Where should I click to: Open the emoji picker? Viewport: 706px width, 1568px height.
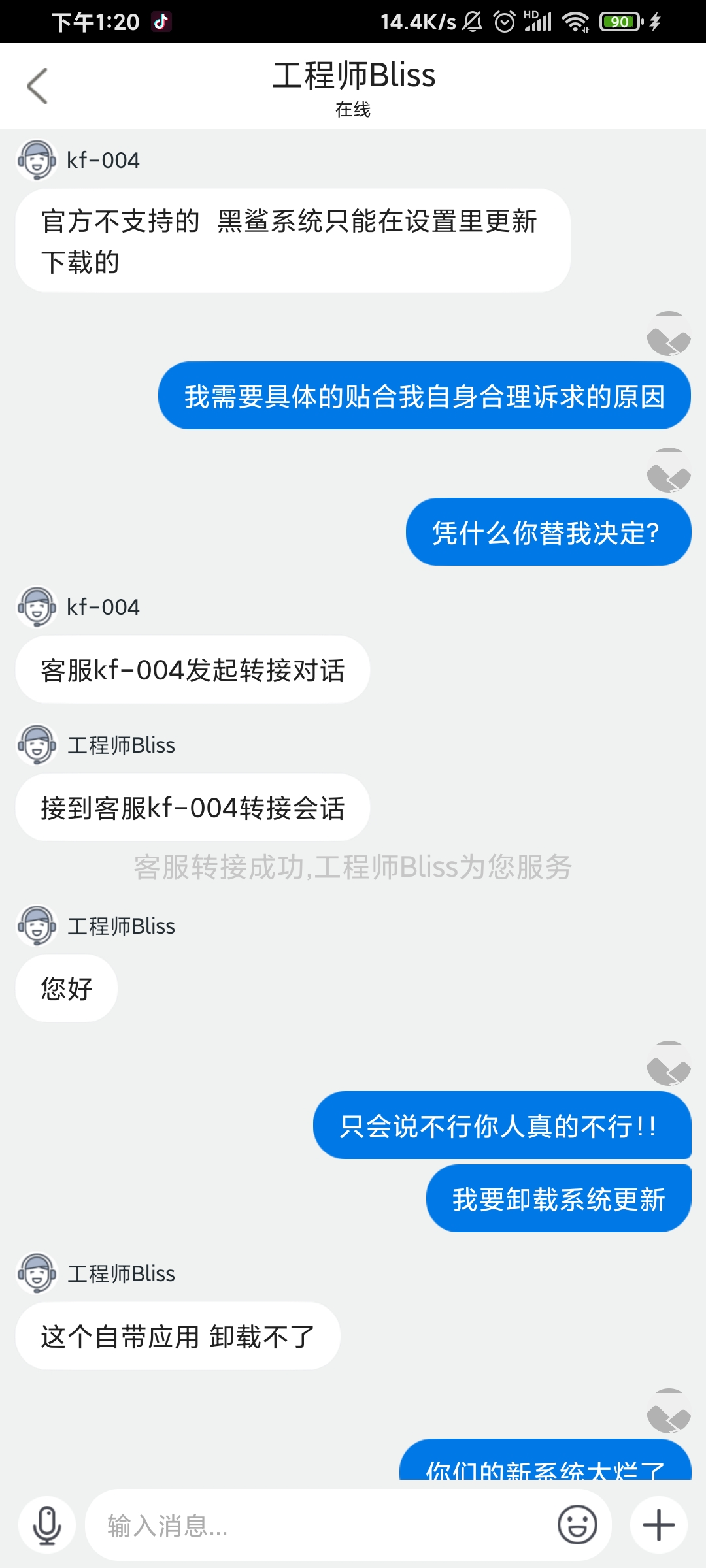[x=577, y=1526]
